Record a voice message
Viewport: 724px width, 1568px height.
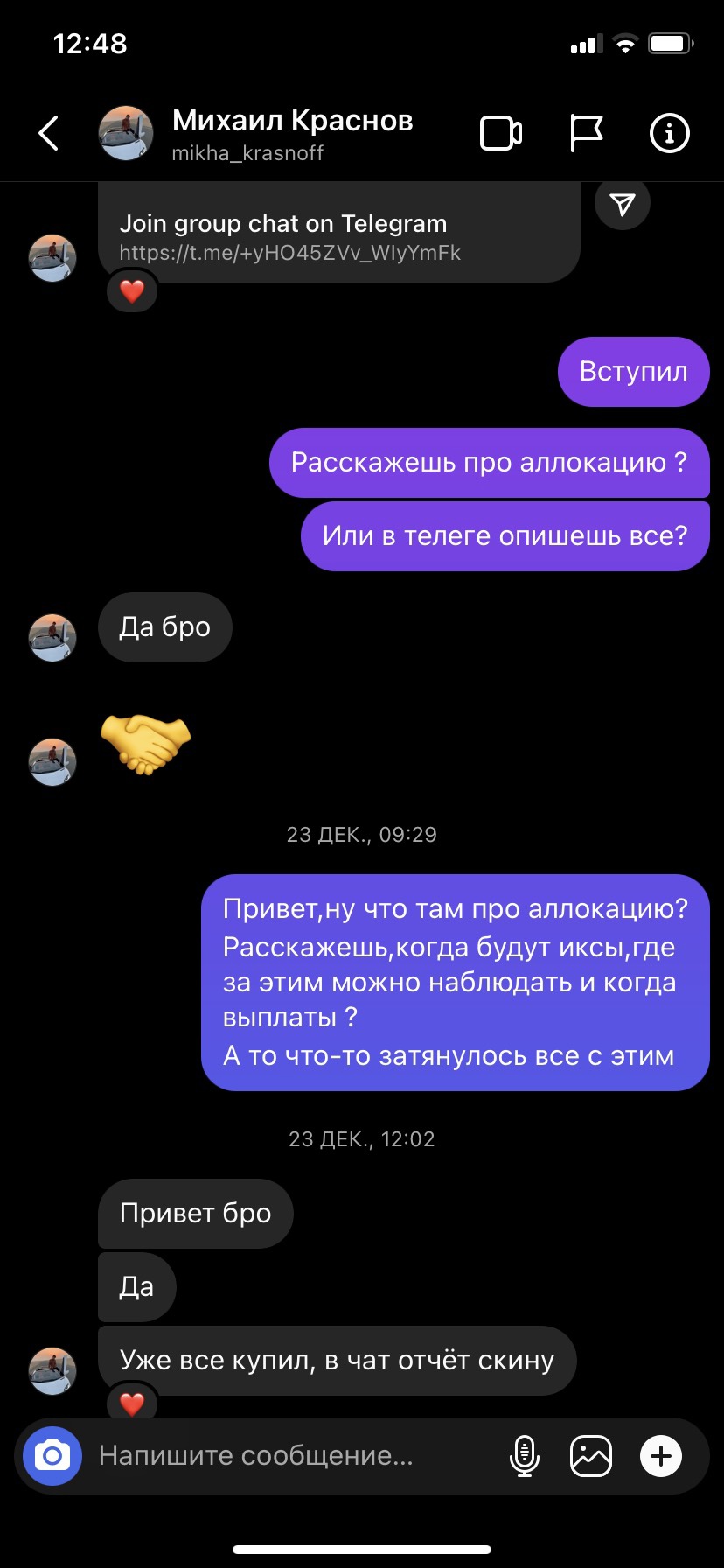(x=524, y=1455)
